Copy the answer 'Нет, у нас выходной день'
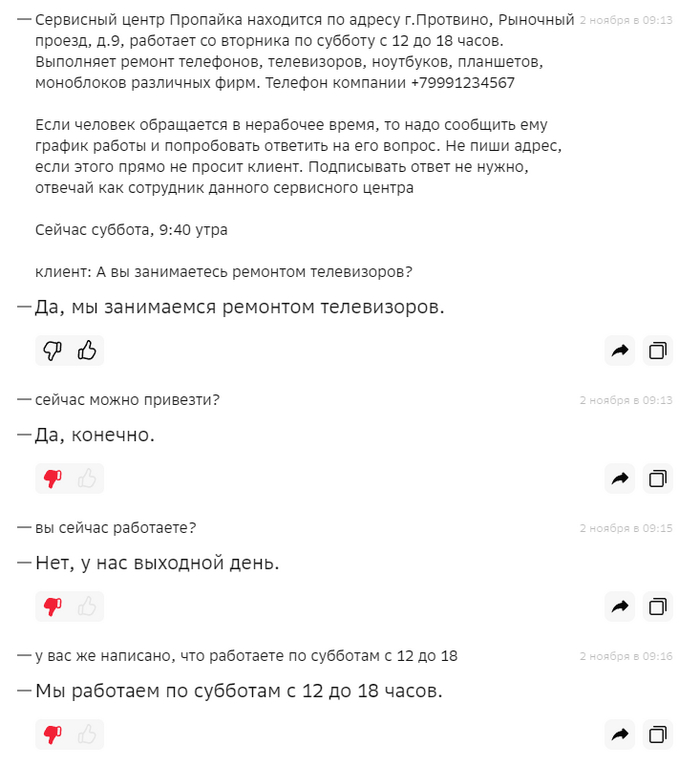 658,606
